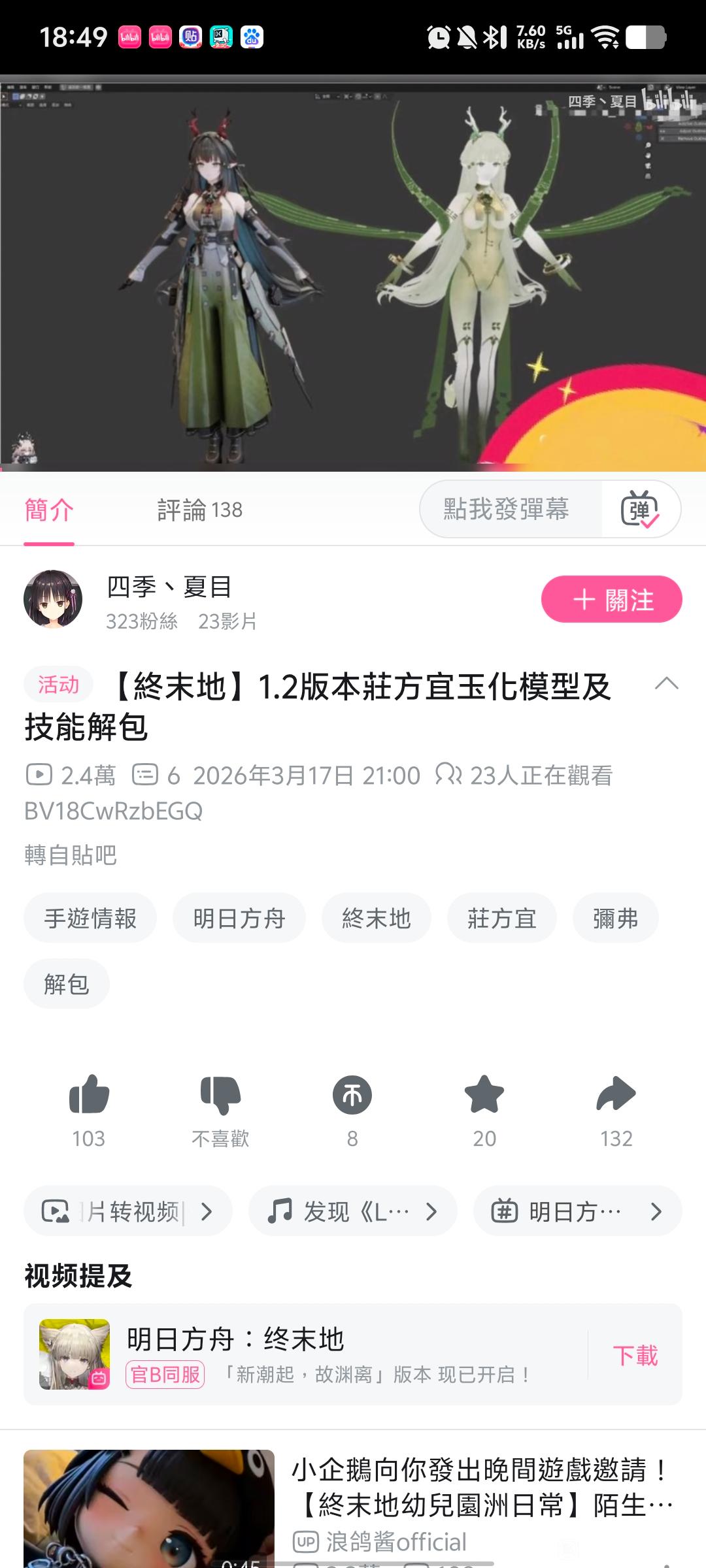The height and width of the screenshot is (1568, 706).
Task: Open the 簡介 tab
Action: pos(49,510)
